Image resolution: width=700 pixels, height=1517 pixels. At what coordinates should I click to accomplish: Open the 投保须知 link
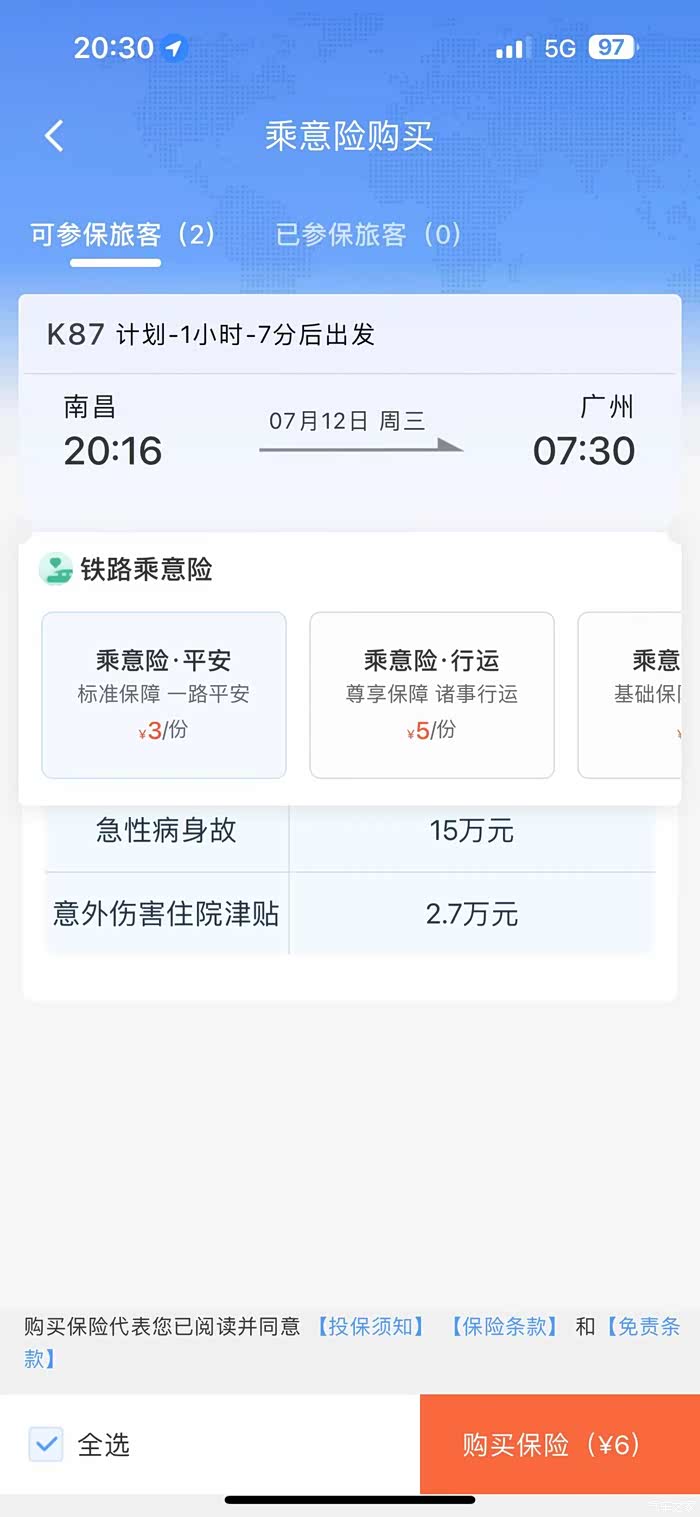click(371, 1326)
